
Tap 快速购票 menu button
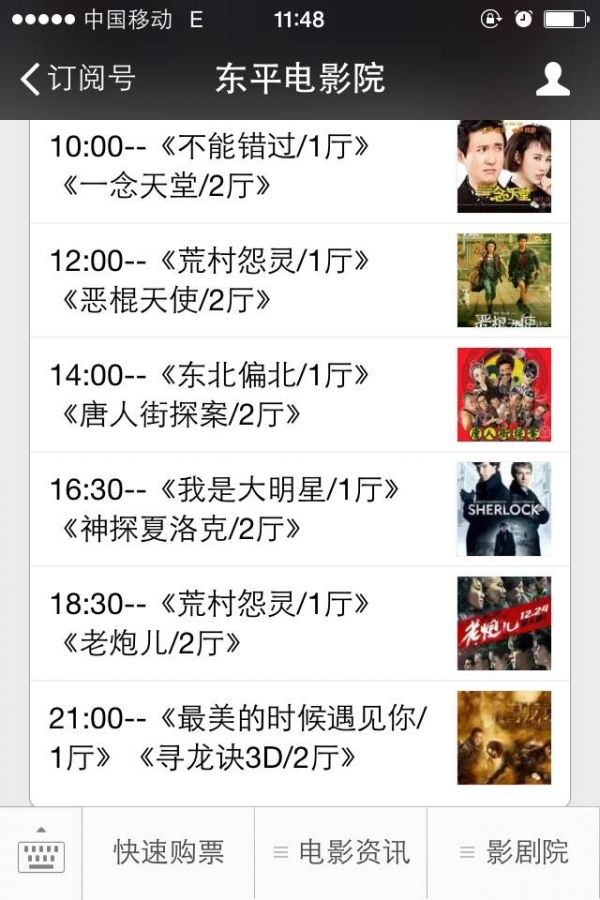pyautogui.click(x=168, y=853)
